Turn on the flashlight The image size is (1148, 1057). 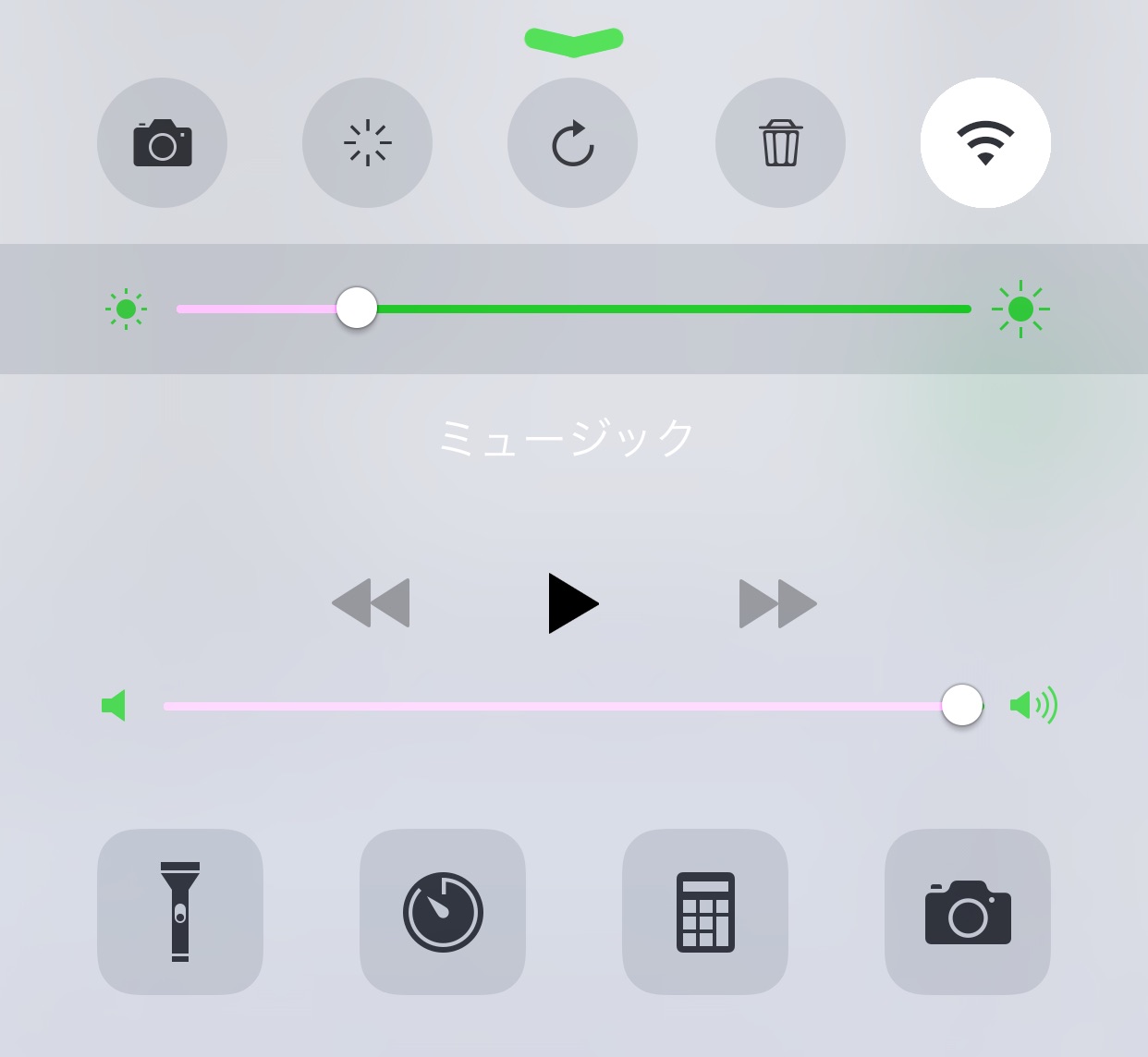coord(180,912)
